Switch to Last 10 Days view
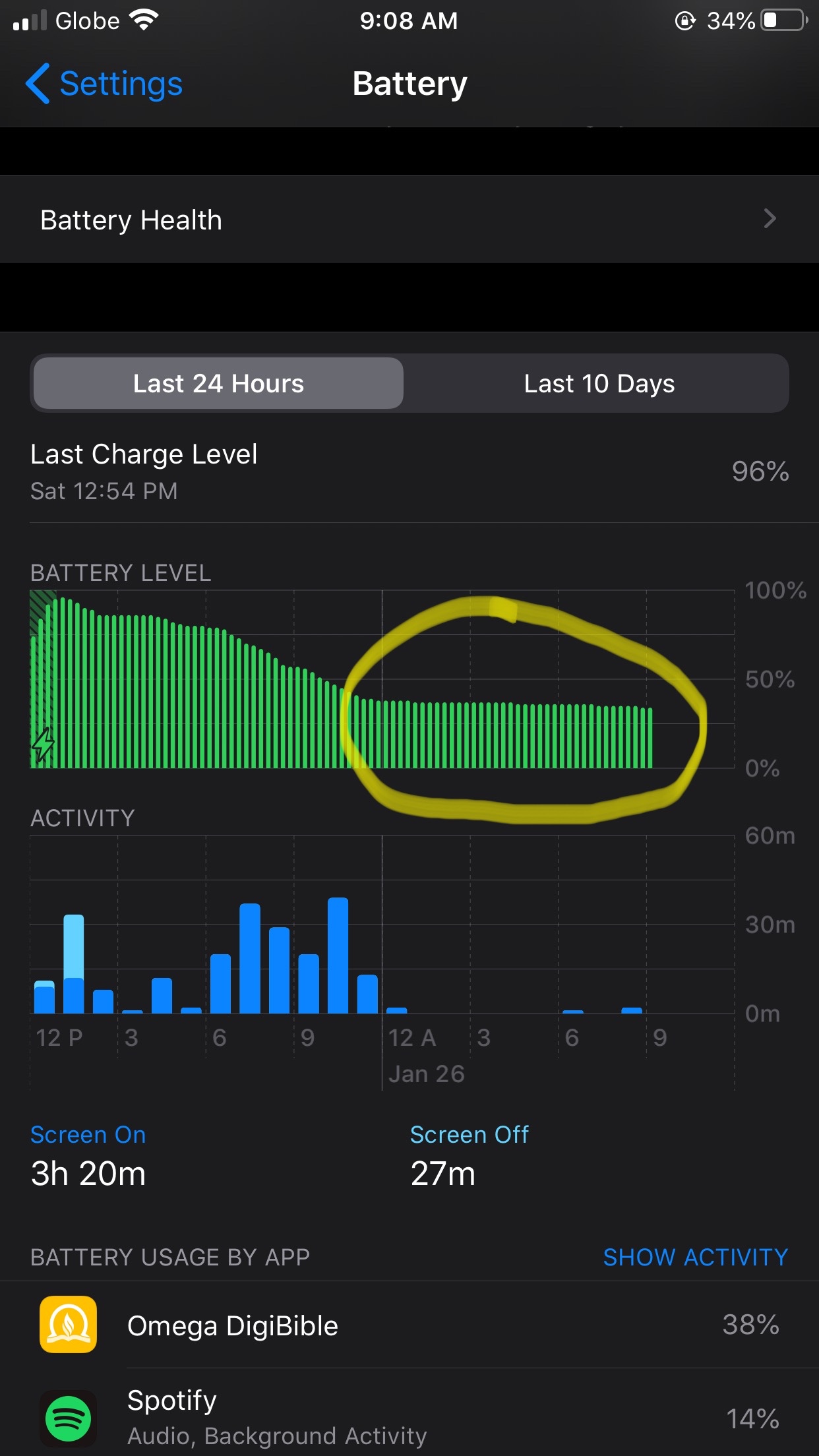 coord(599,383)
